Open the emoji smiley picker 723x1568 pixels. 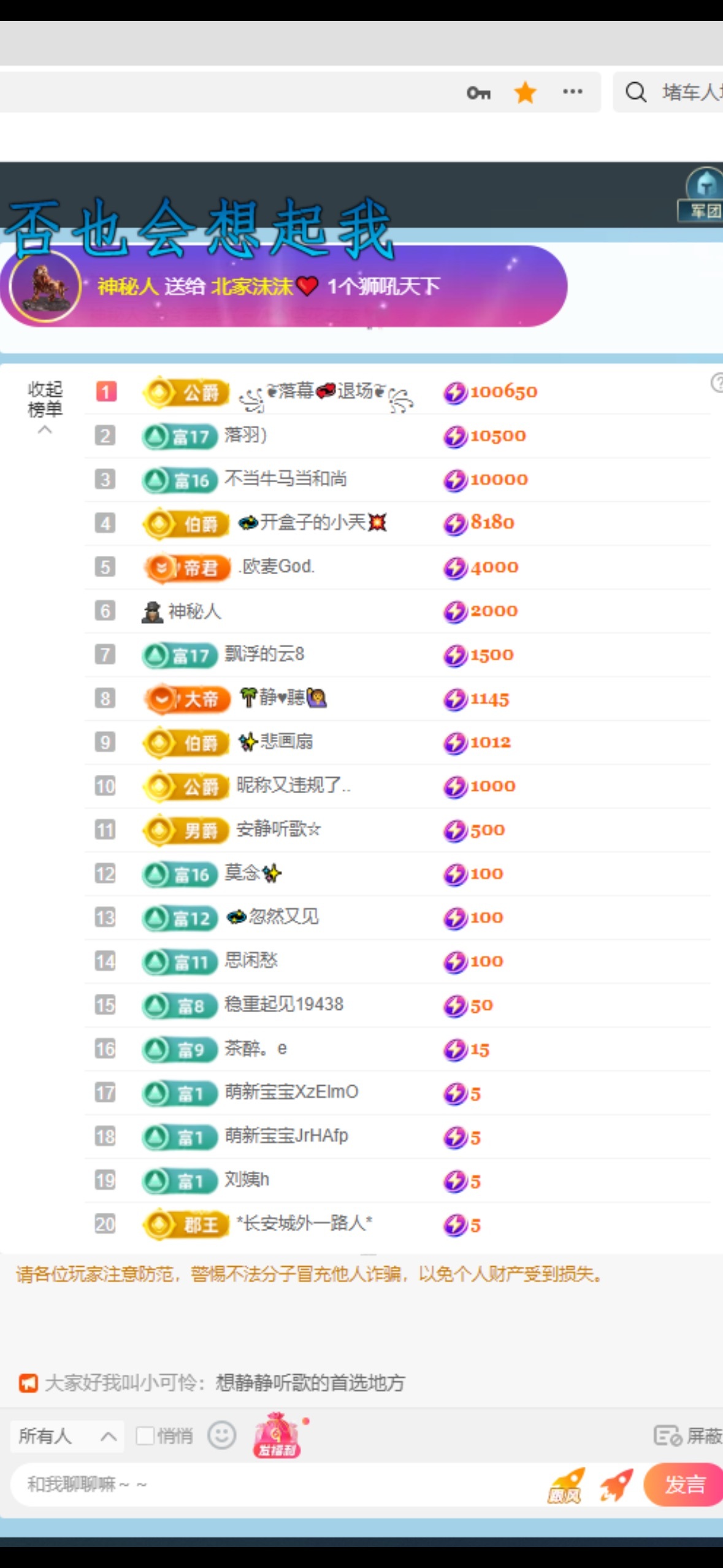221,1436
